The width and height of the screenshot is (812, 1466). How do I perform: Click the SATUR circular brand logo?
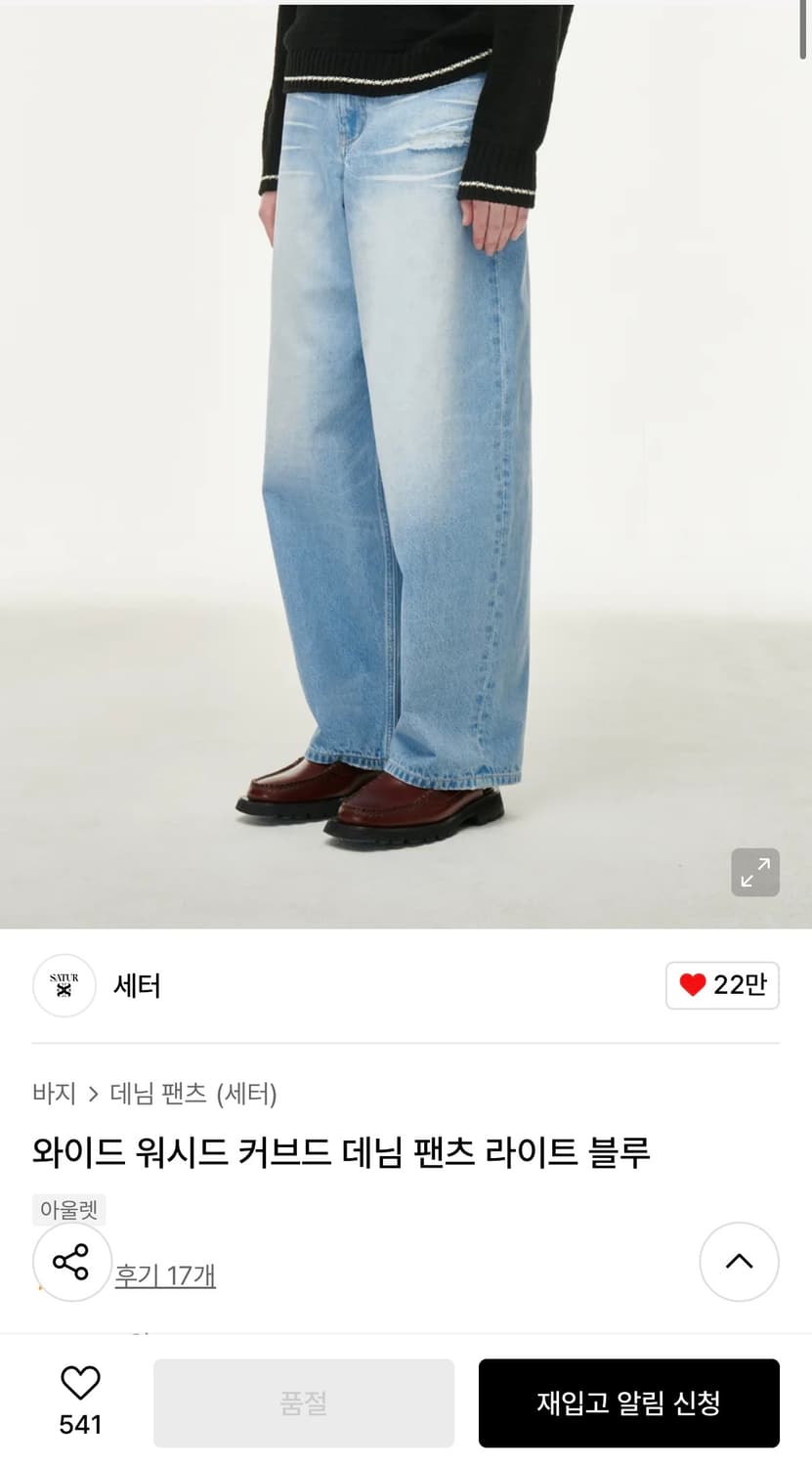pyautogui.click(x=64, y=985)
